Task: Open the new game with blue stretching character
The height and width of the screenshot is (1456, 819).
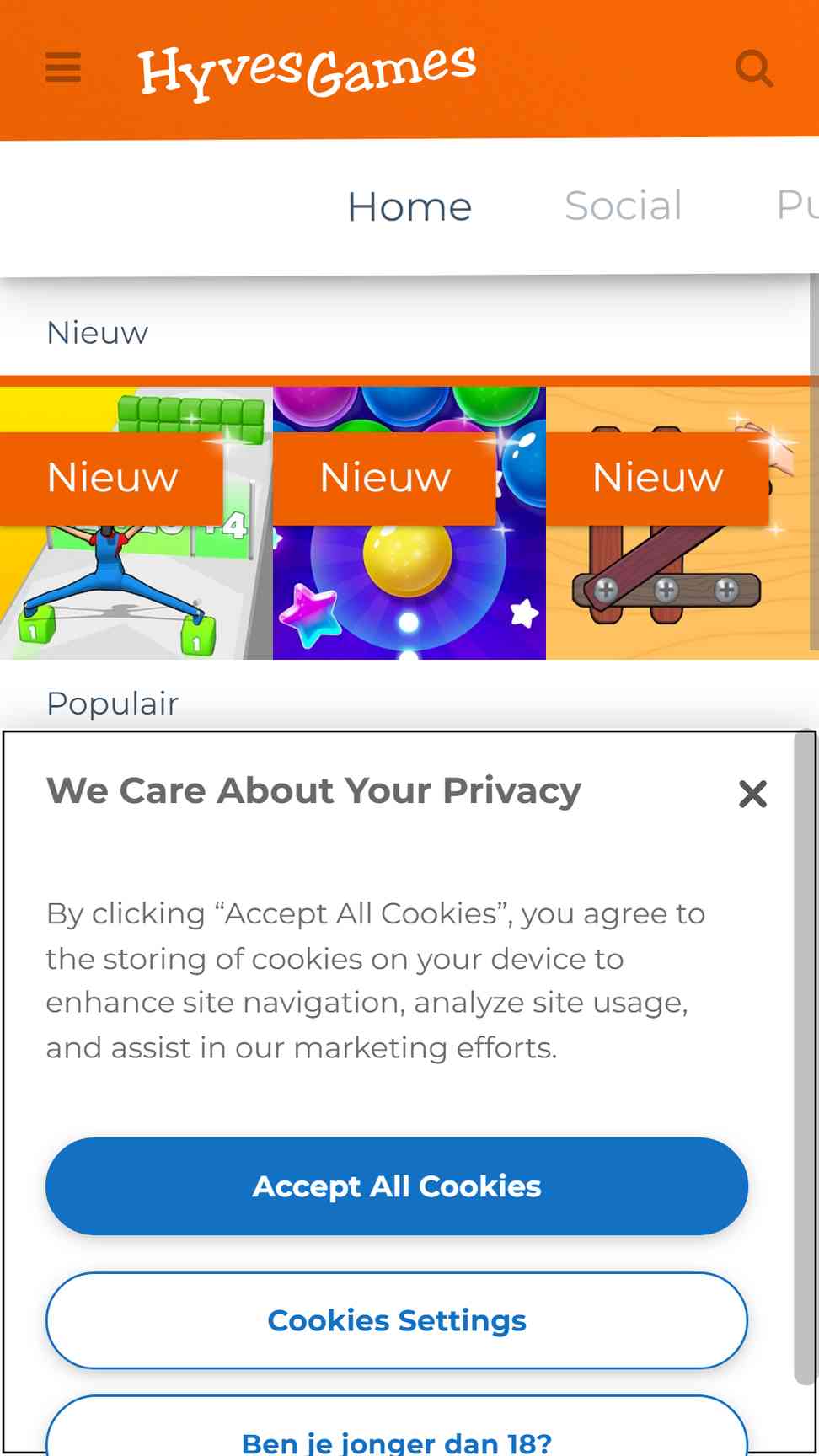Action: pos(136,522)
